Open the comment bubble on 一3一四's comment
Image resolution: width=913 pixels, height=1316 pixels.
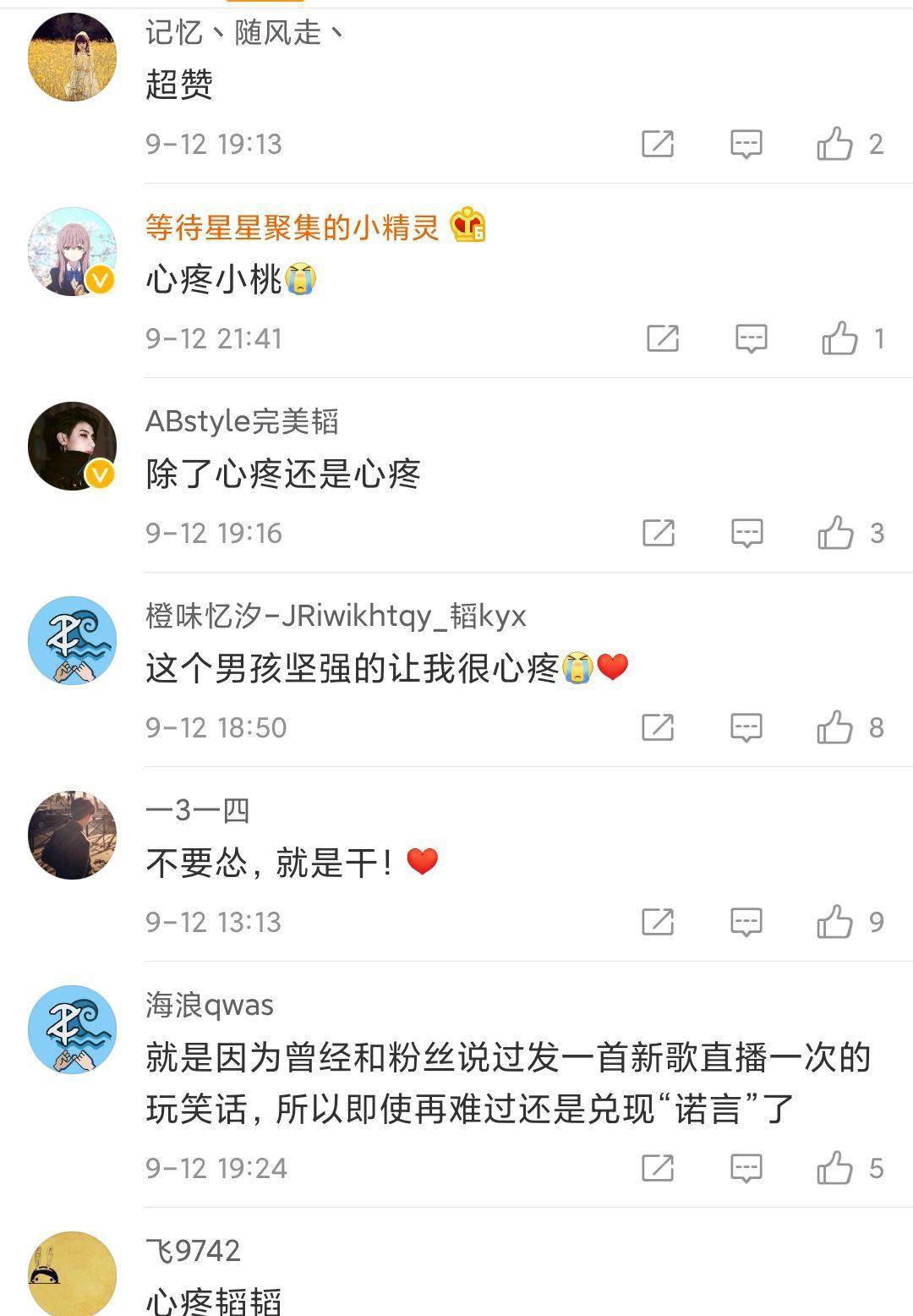[746, 920]
